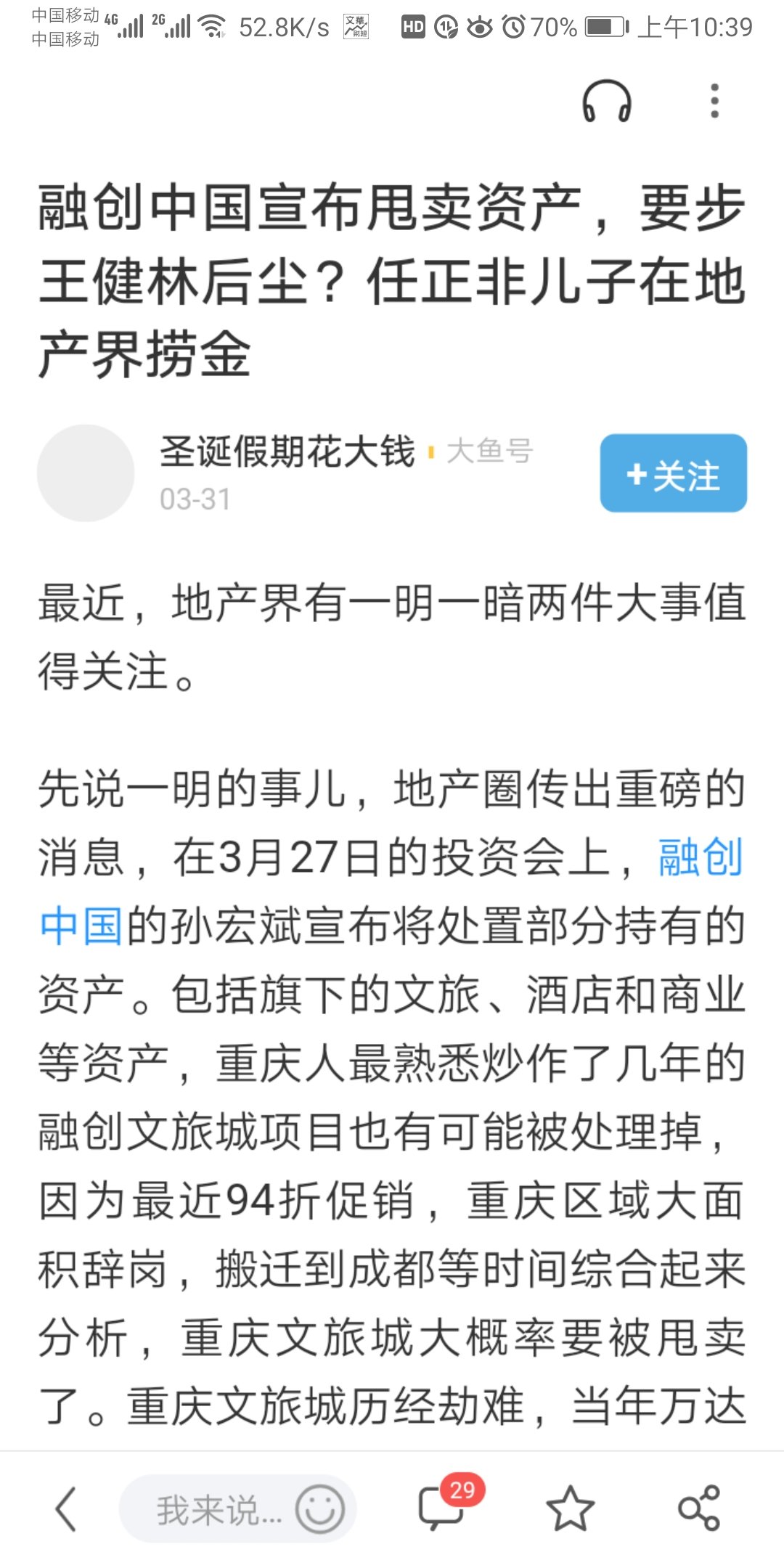Viewport: 784px width, 1568px height.
Task: Go back with the left arrow
Action: [x=66, y=1509]
